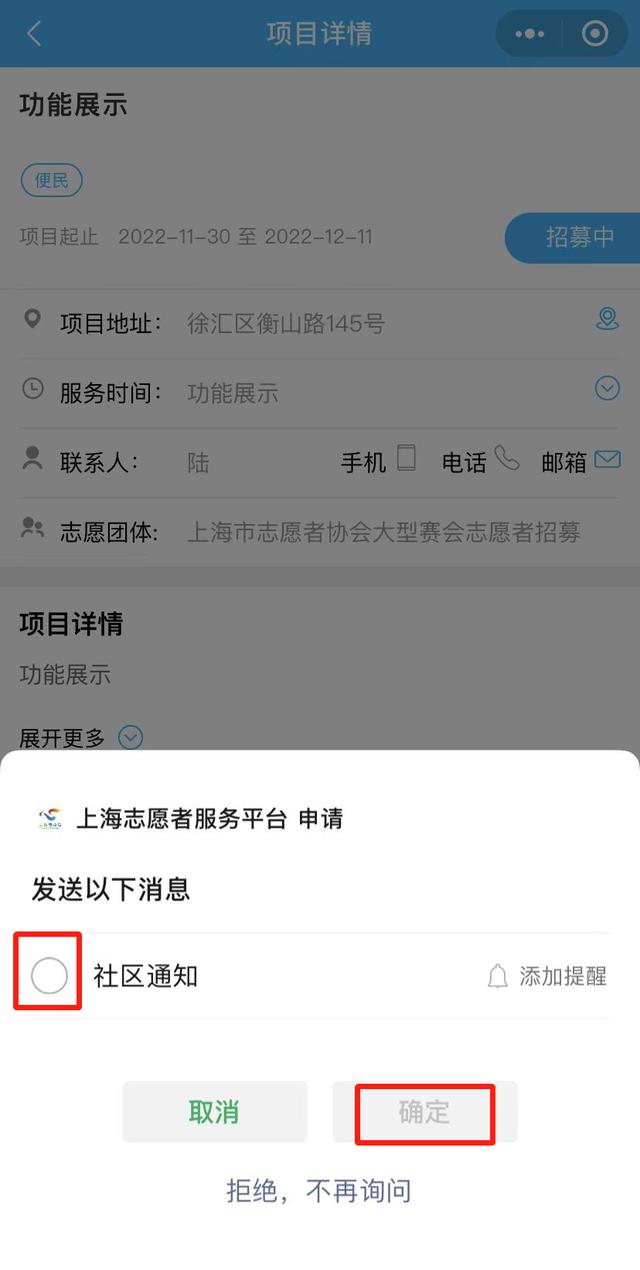The image size is (640, 1270).
Task: Close the mini program with circle icon
Action: click(595, 34)
